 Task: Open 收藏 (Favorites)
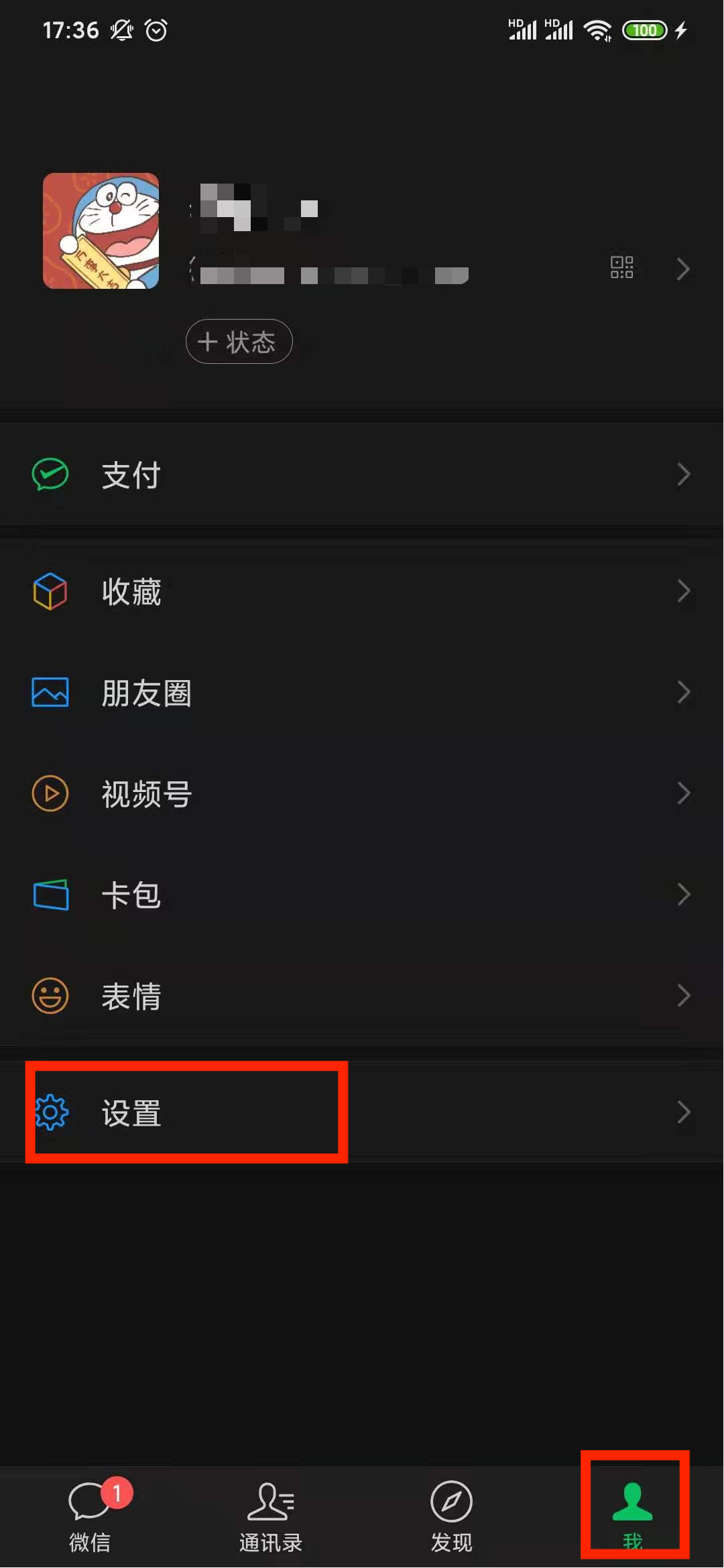point(362,592)
